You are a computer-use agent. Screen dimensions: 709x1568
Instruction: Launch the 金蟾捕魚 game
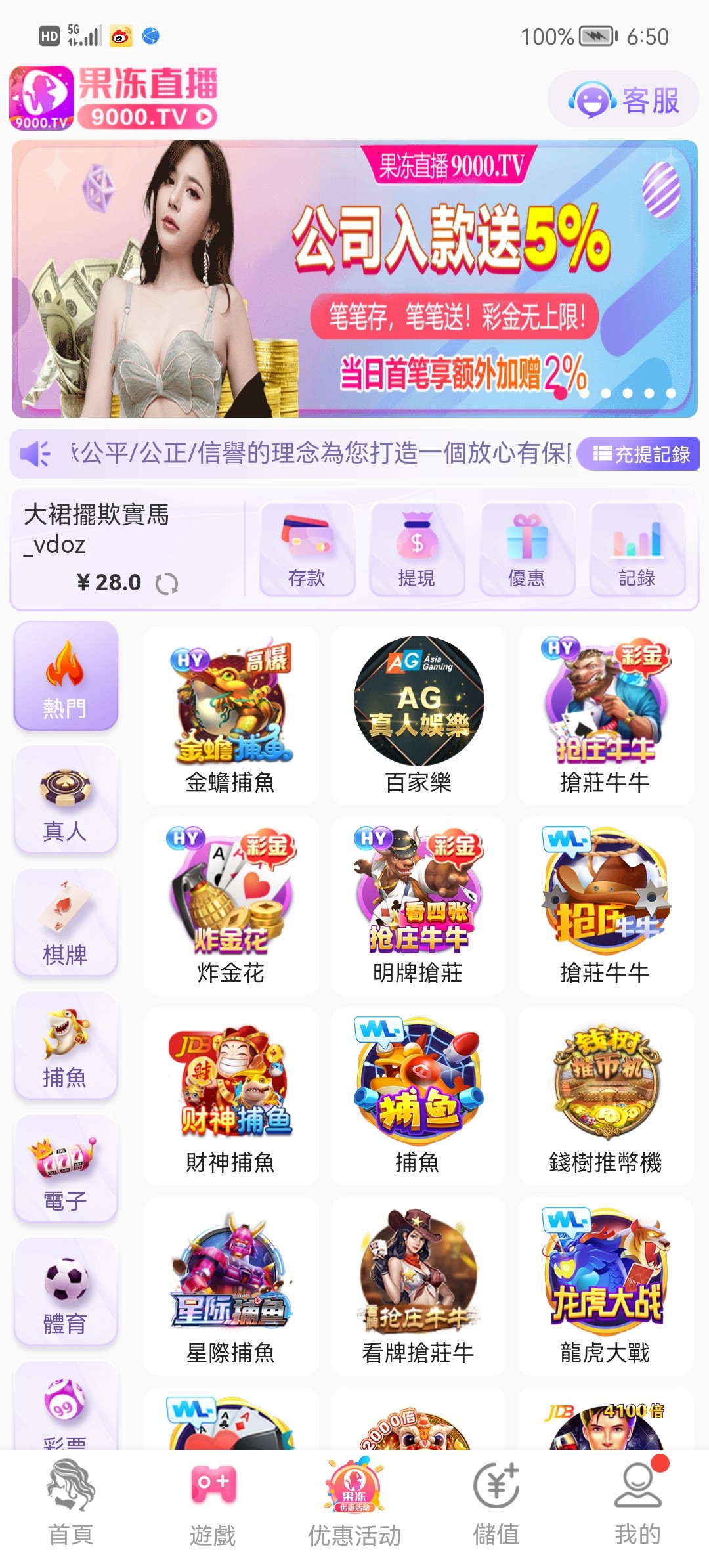pyautogui.click(x=230, y=716)
